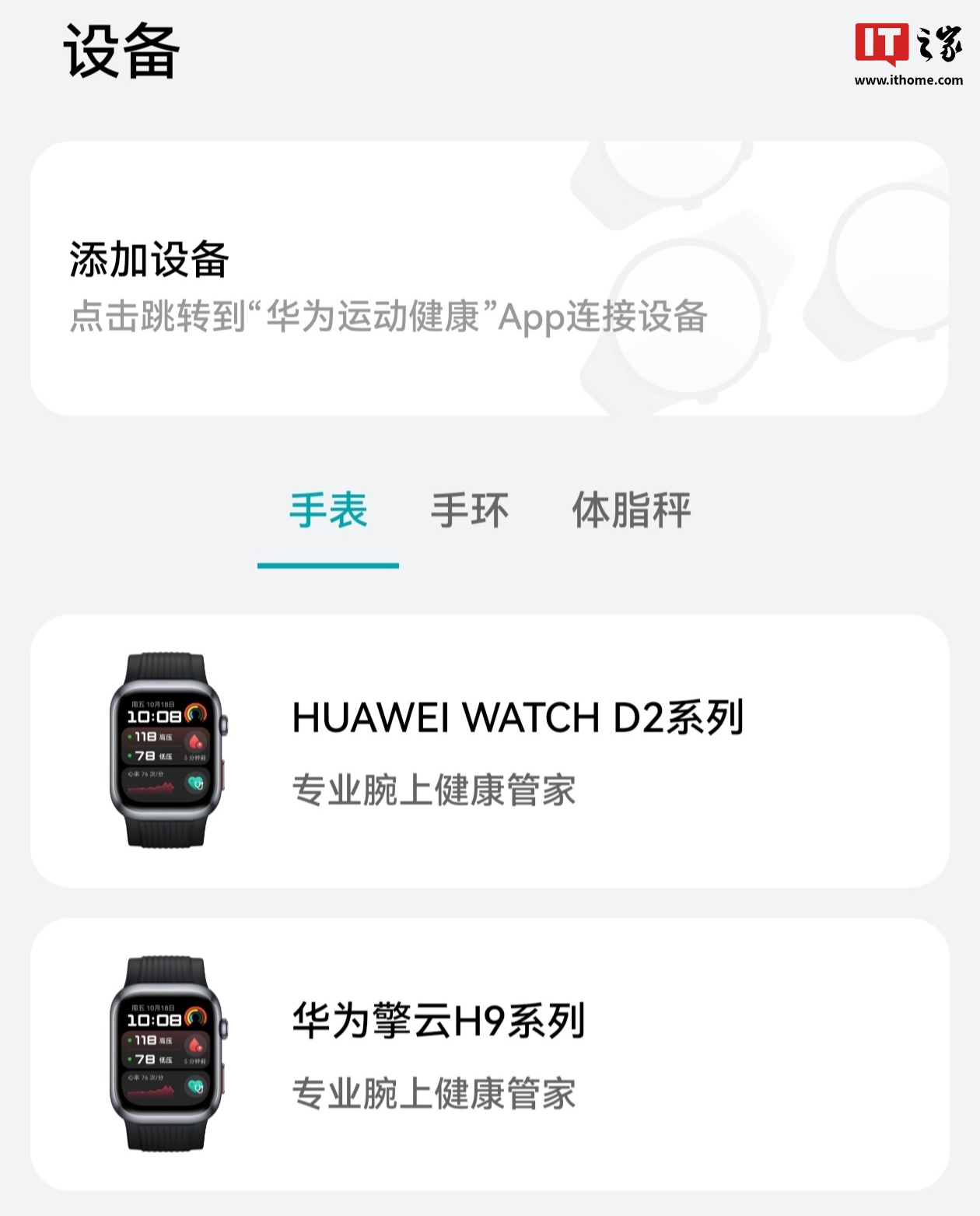This screenshot has width=980, height=1216.
Task: Choose the 华为擎云H9系列 device card
Action: pyautogui.click(x=488, y=1054)
